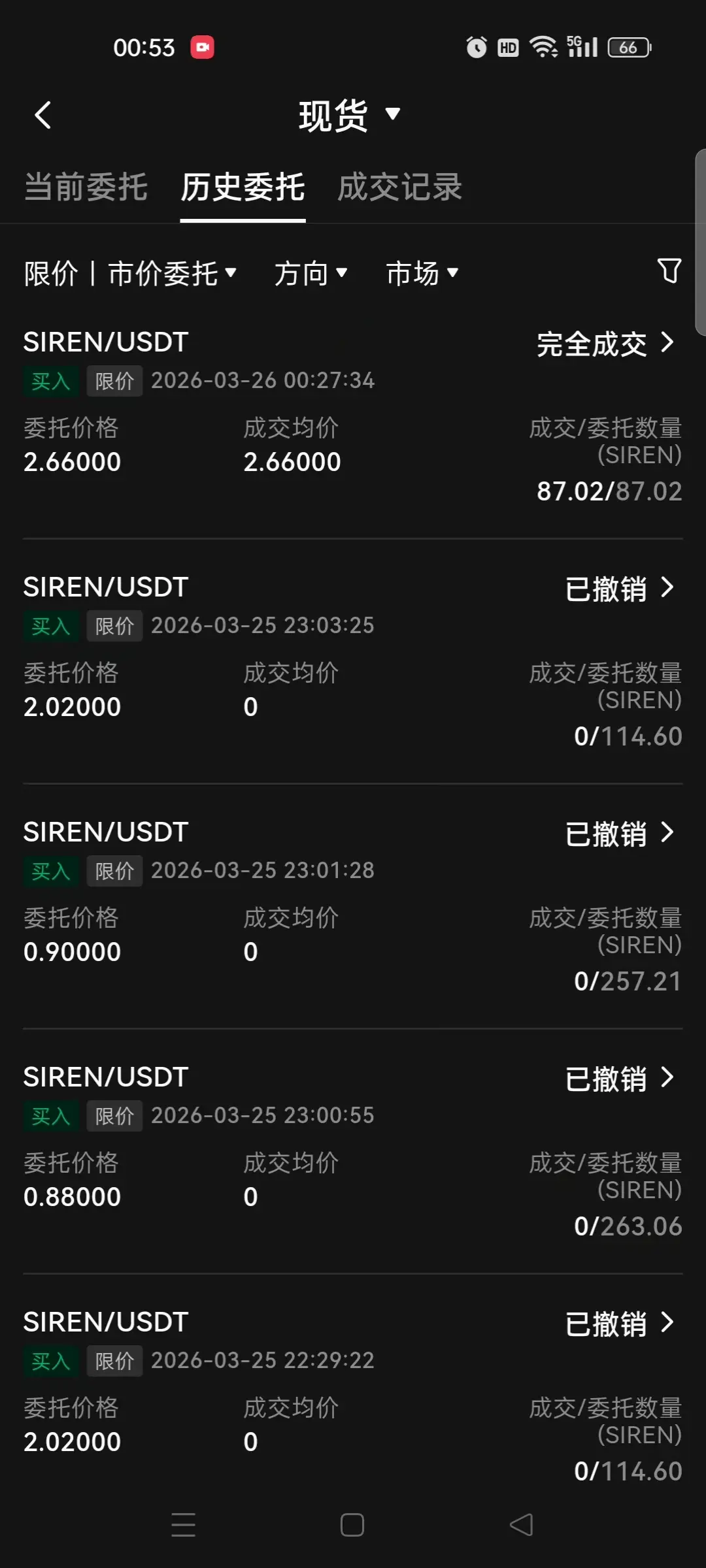Open the 限价 | 市价委托 order type dropdown
Viewport: 706px width, 1568px height.
(x=130, y=273)
